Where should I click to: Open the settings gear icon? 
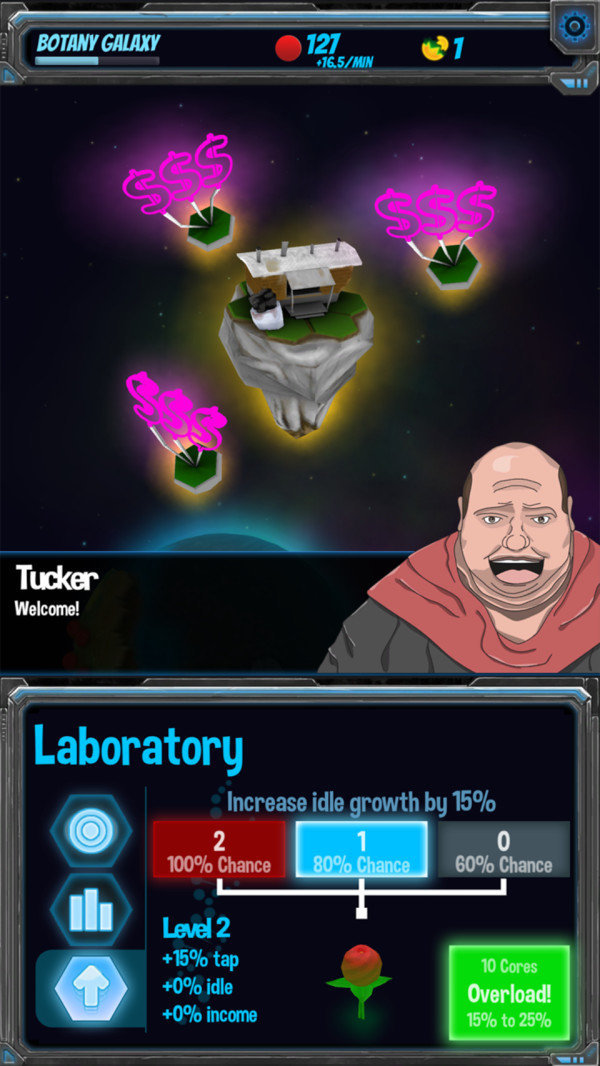point(575,27)
